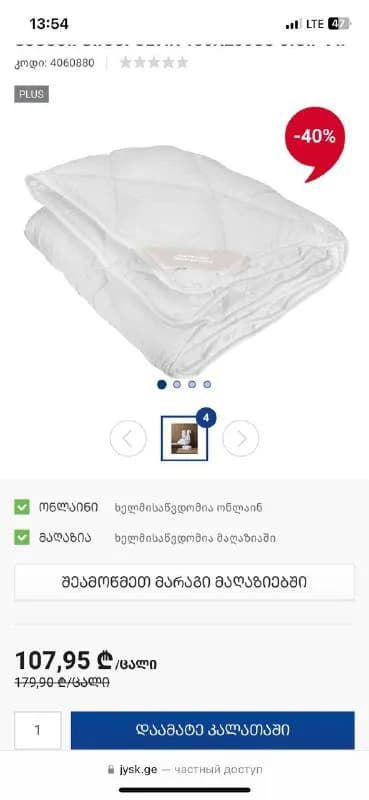Image resolution: width=369 pixels, height=800 pixels.
Task: Tap the five-star rating under the title
Action: coord(154,63)
